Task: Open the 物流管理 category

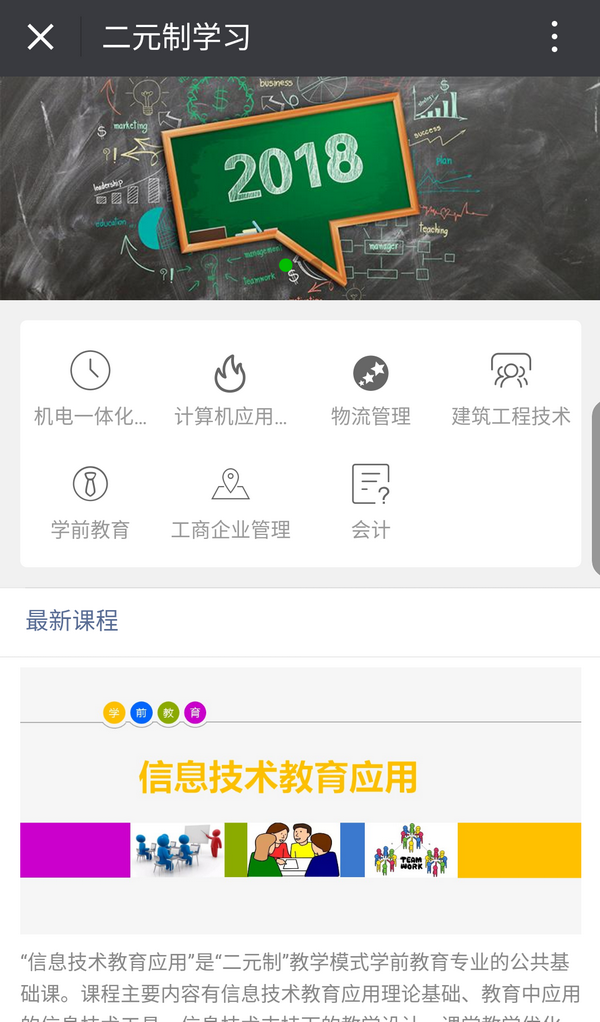Action: pos(371,390)
